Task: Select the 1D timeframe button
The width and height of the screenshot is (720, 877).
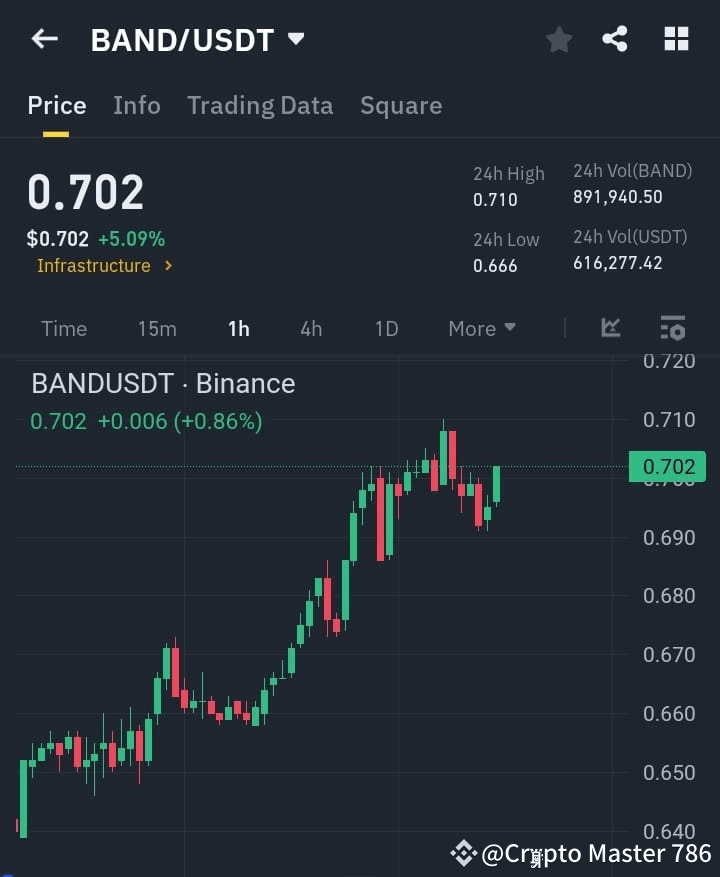Action: pos(386,328)
